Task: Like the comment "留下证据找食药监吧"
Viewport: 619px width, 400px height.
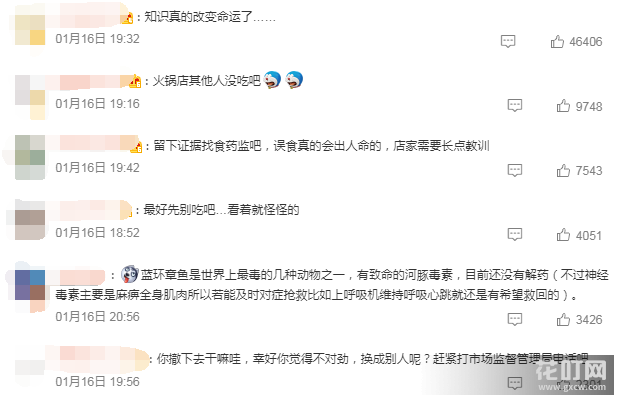Action: tap(564, 171)
